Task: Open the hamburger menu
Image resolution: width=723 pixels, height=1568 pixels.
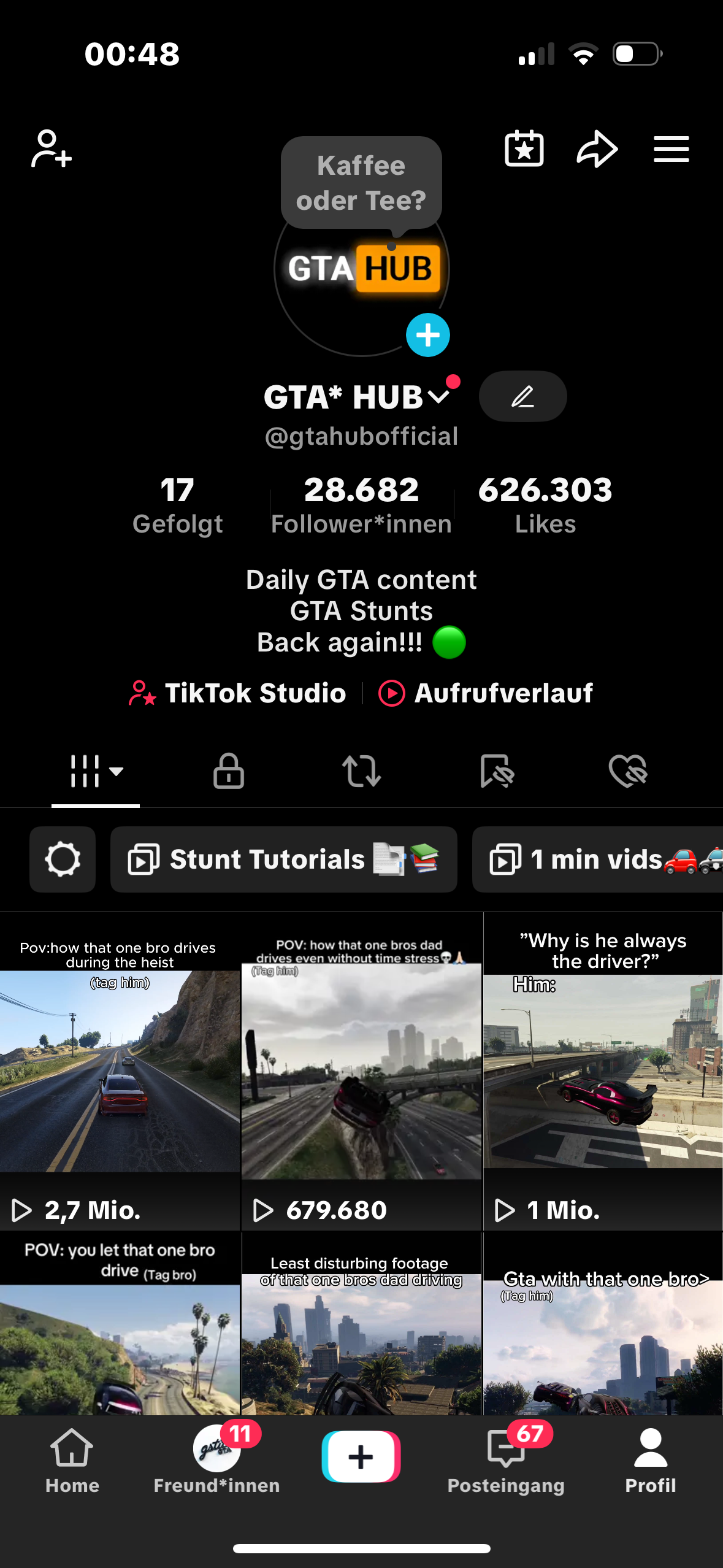Action: coord(671,149)
